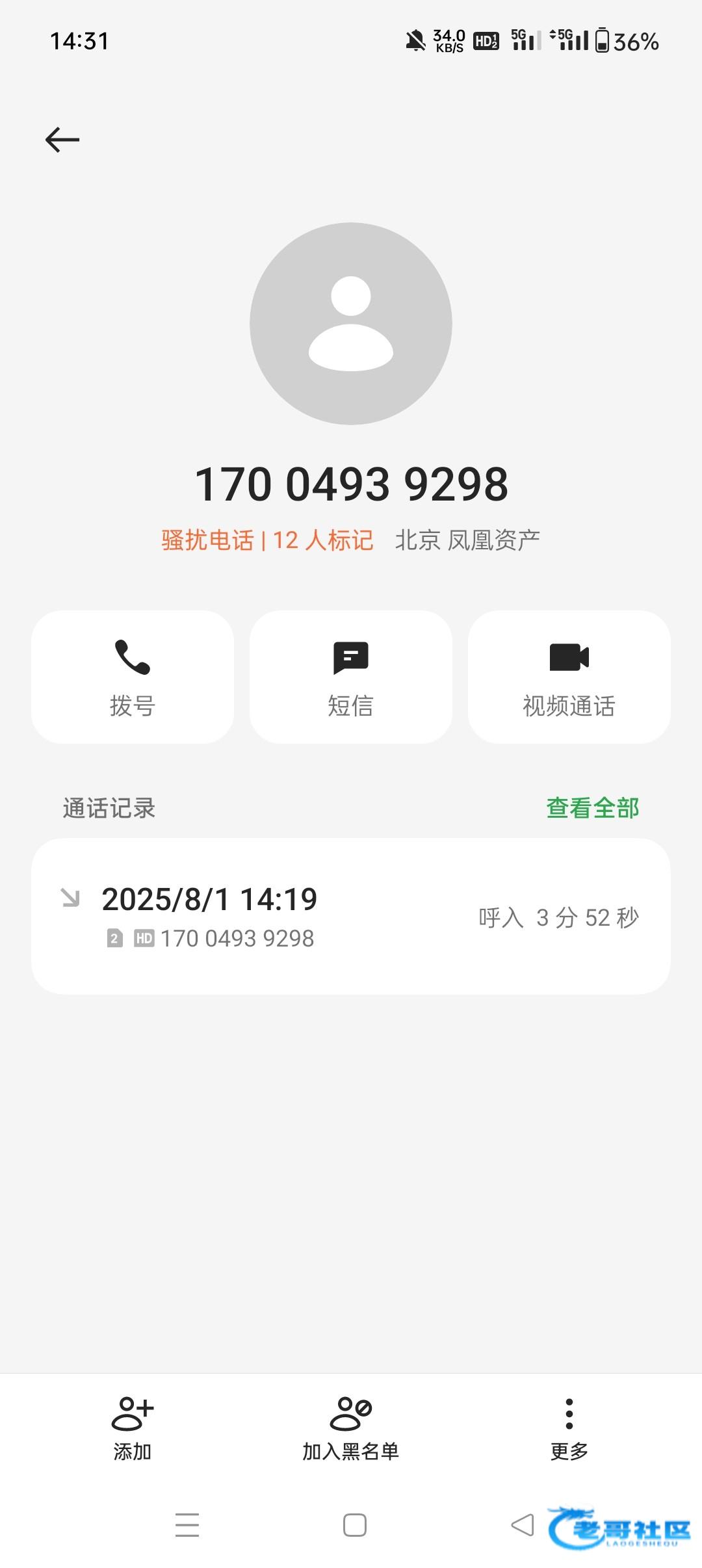Open the 2025/8/1 14:19 call record

351,916
